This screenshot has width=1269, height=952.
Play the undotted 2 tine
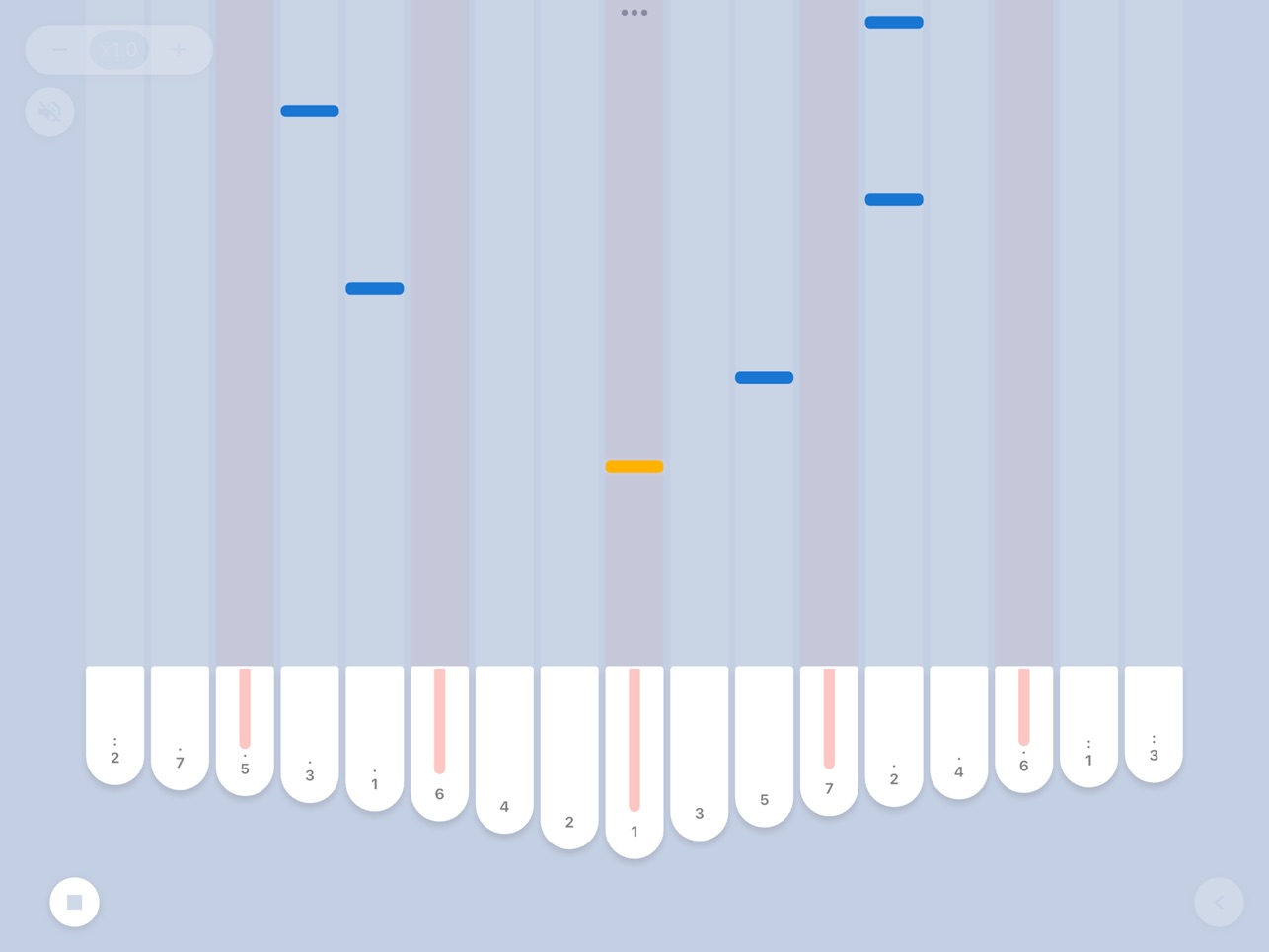569,758
